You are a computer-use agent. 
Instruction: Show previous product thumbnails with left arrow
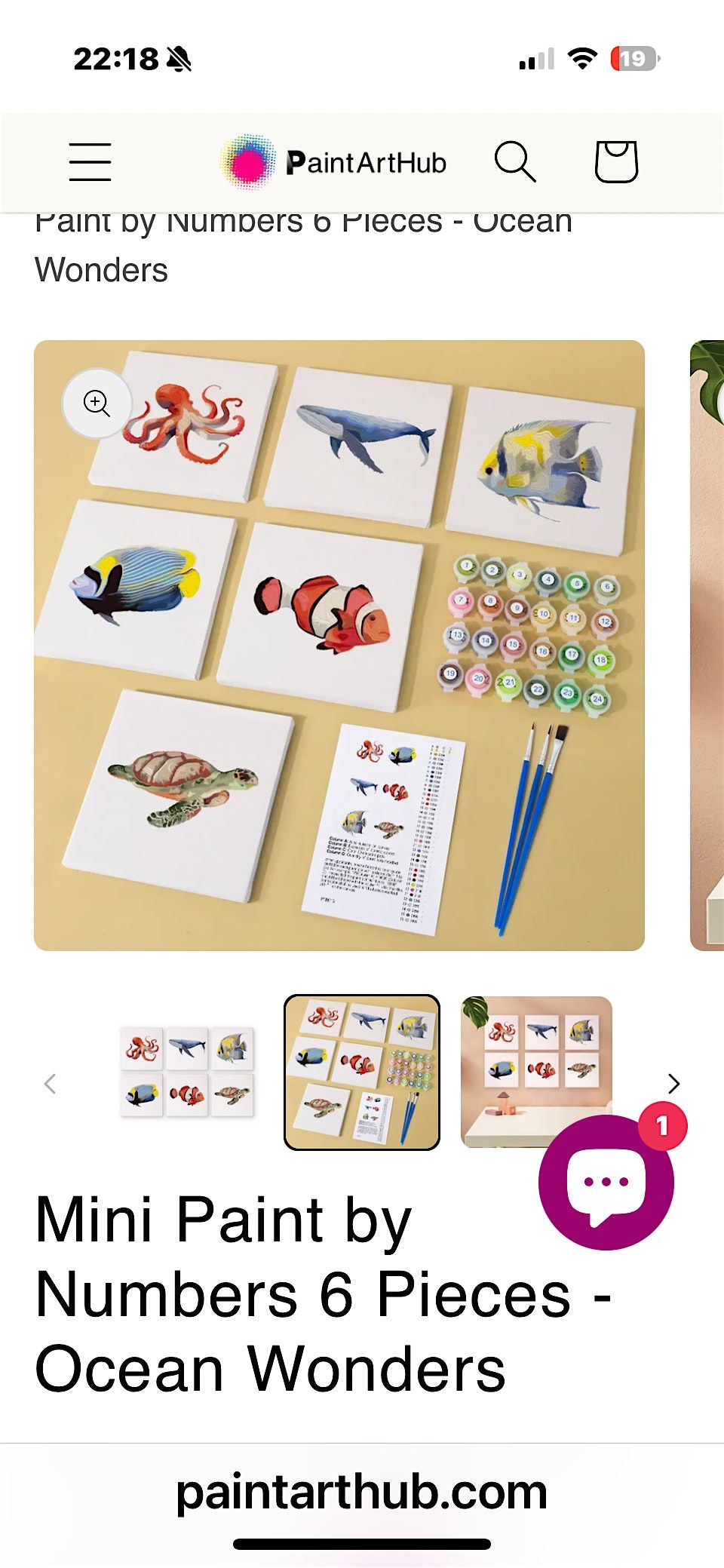[51, 1084]
